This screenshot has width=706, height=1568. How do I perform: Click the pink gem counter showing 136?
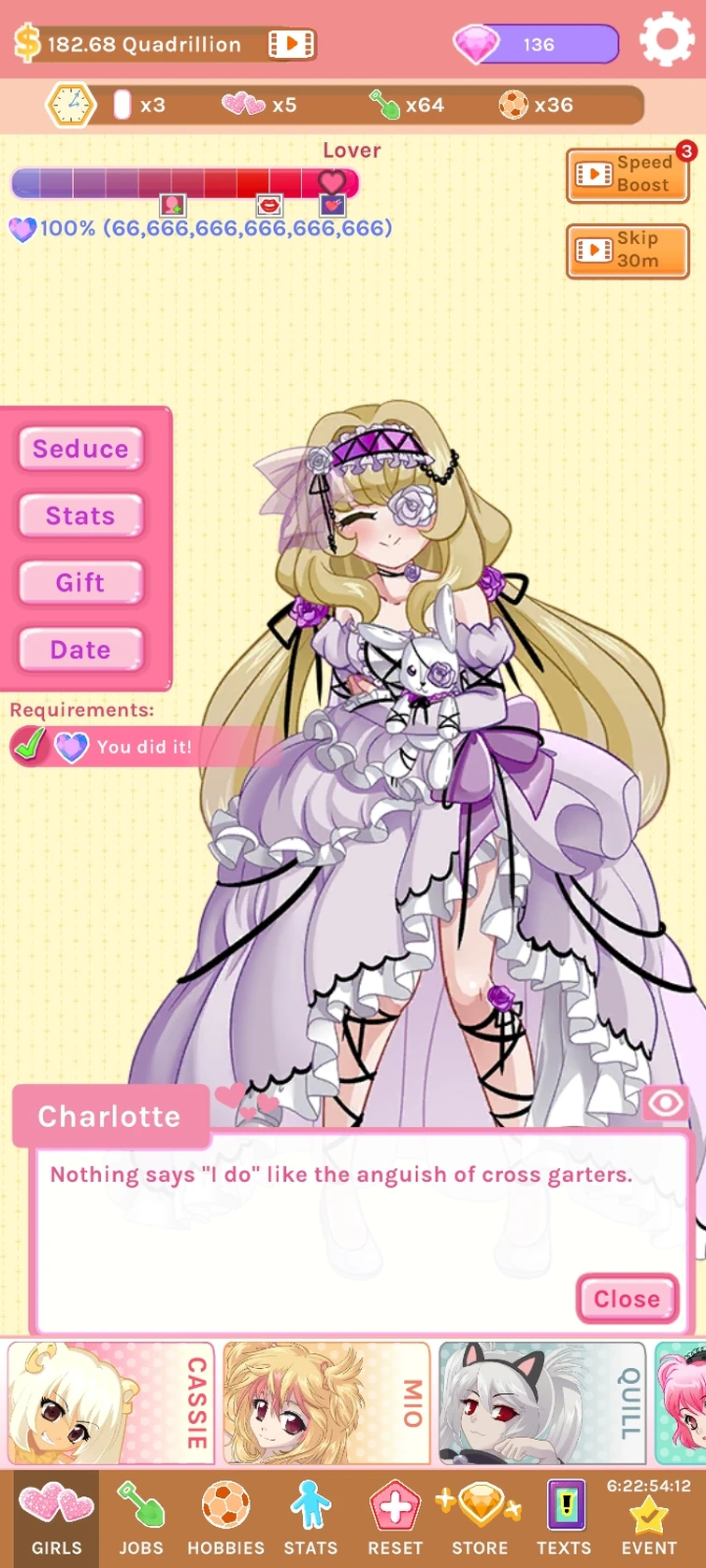pyautogui.click(x=533, y=43)
